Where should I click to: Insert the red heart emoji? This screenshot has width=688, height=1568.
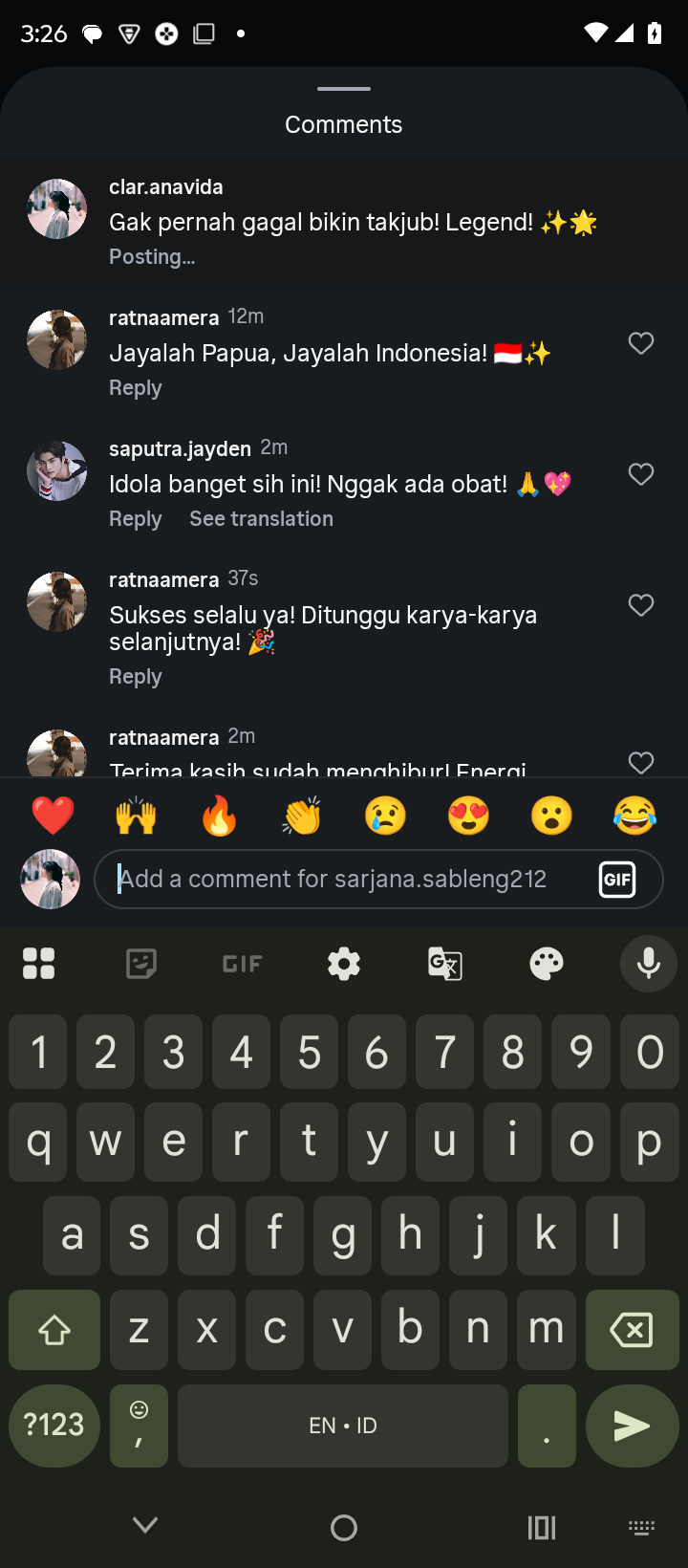pos(53,816)
